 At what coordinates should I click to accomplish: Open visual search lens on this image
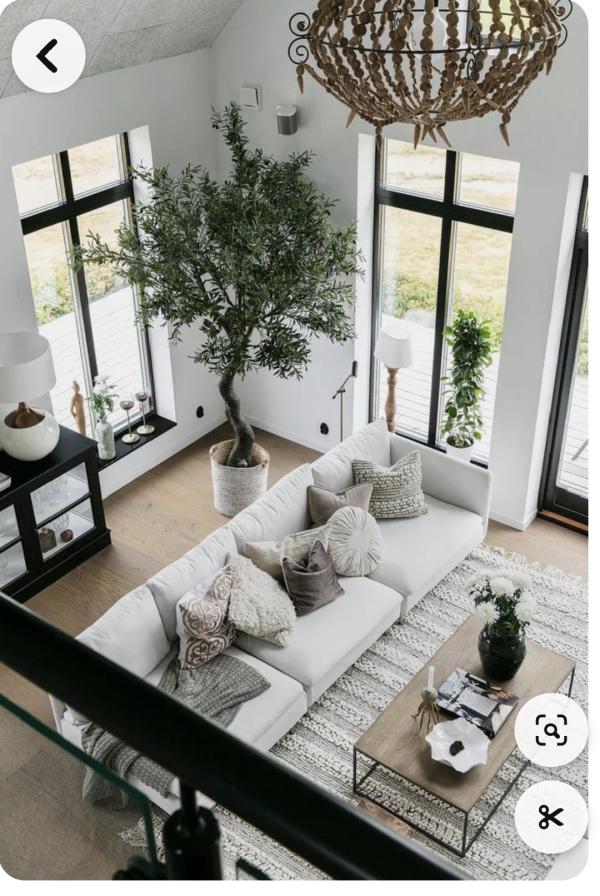(x=551, y=730)
